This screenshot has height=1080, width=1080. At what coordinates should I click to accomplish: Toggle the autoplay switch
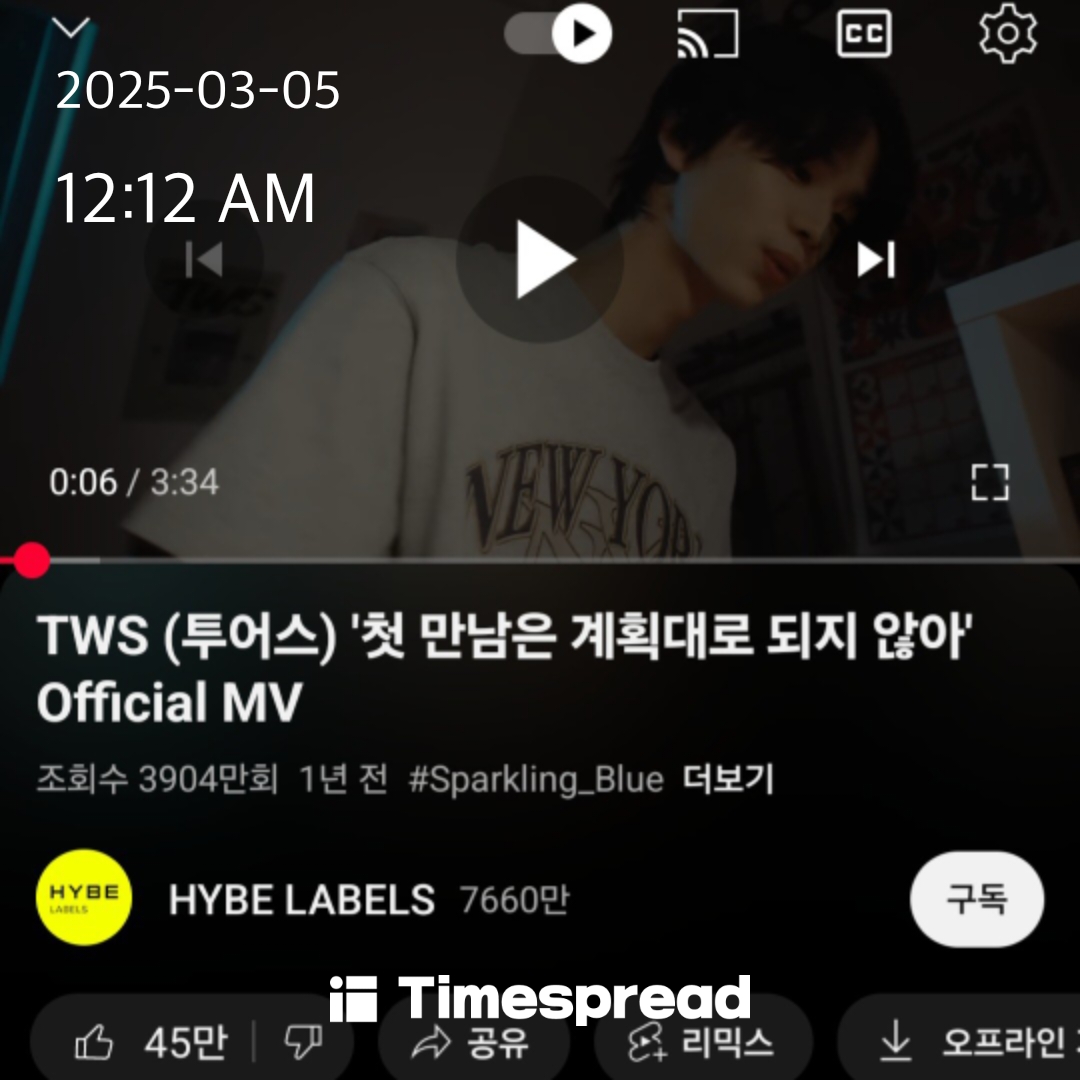pyautogui.click(x=559, y=34)
